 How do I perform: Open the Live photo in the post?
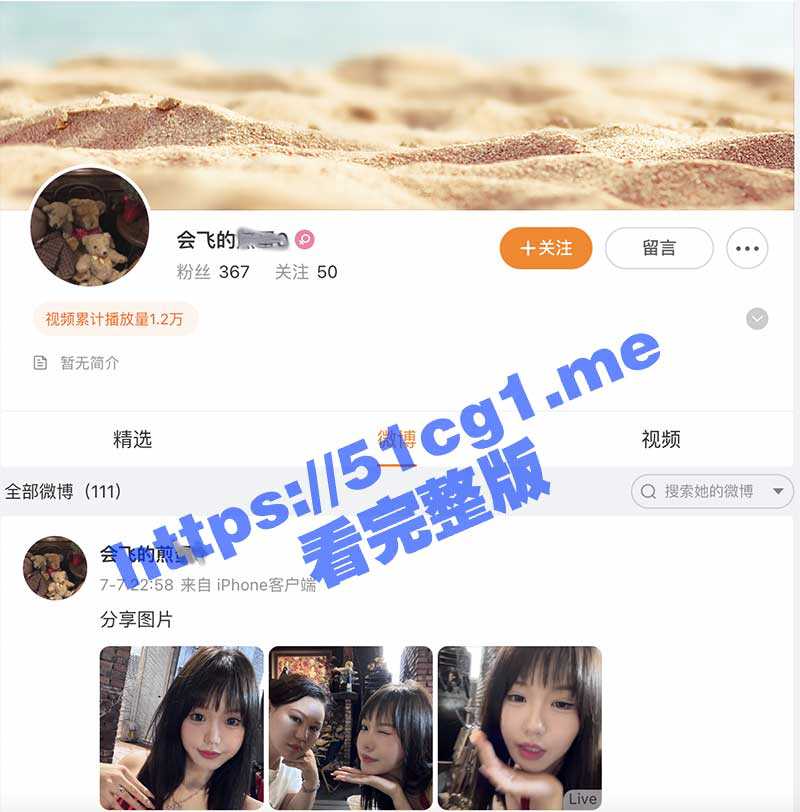(519, 727)
